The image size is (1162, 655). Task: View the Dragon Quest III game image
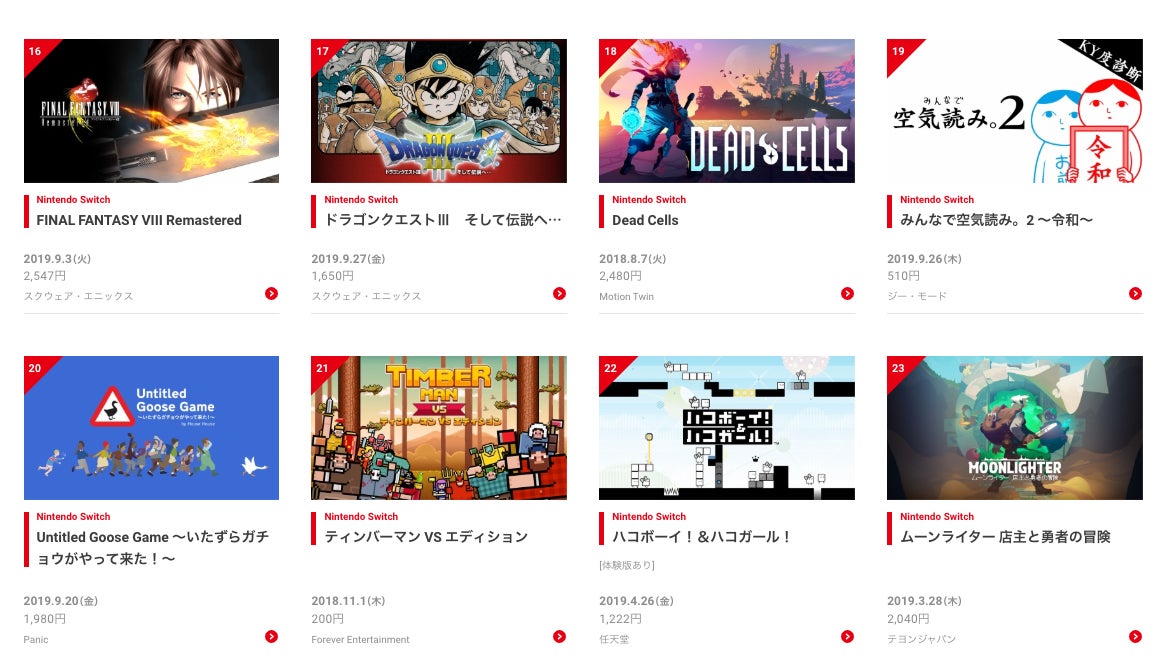click(x=439, y=111)
